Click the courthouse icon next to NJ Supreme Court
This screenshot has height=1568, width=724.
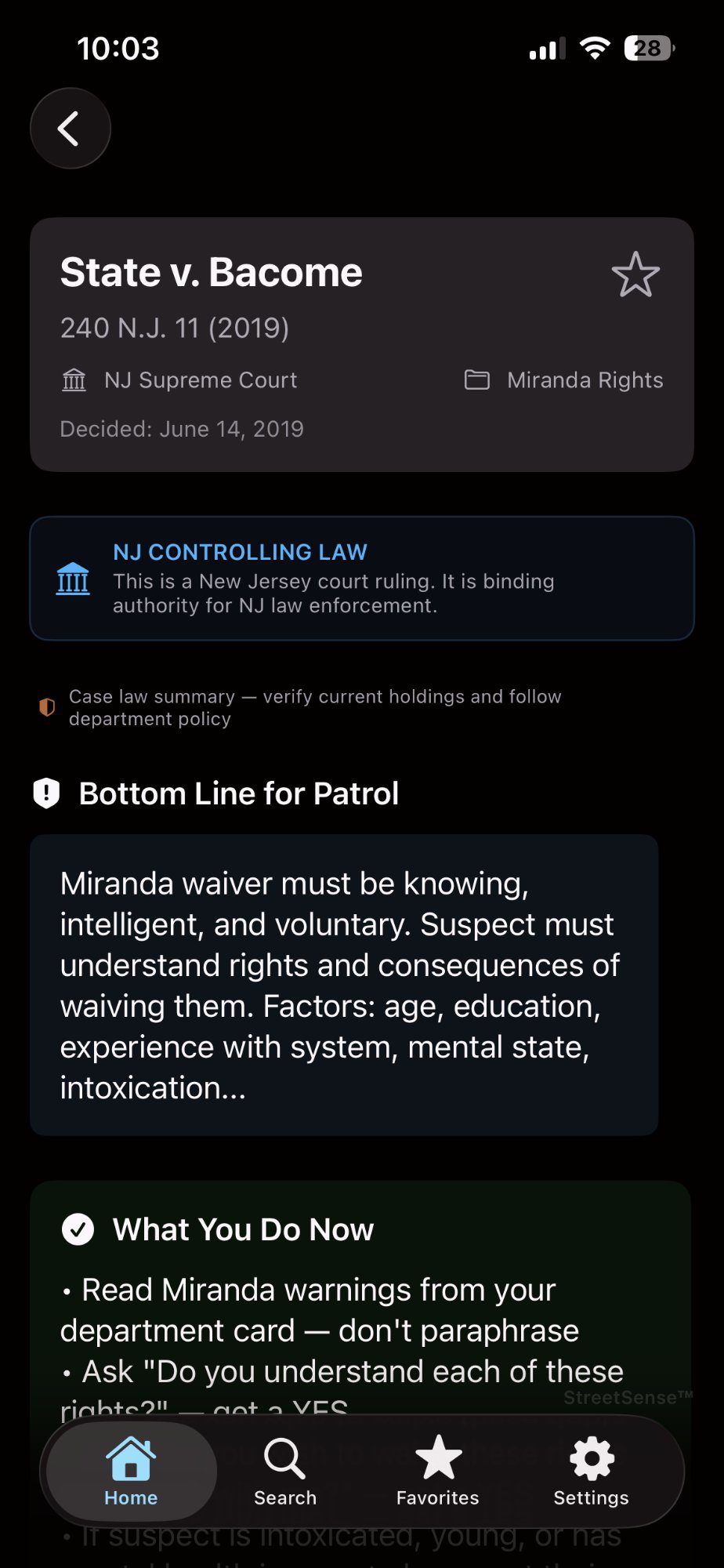tap(74, 379)
